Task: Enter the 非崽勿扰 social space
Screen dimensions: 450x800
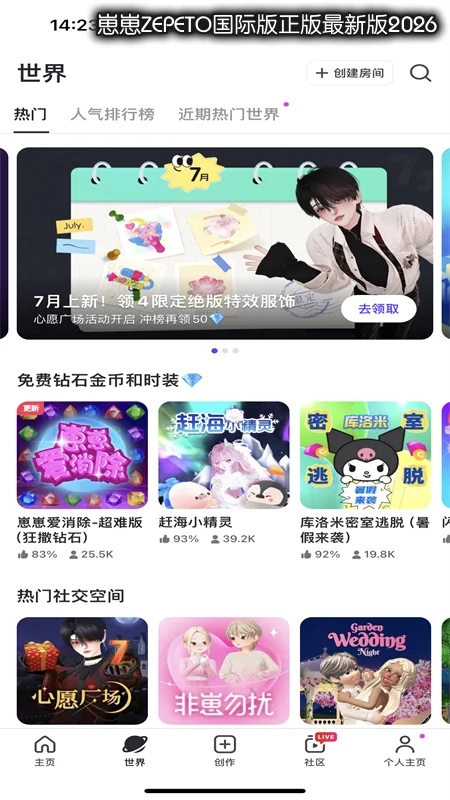Action: click(223, 670)
